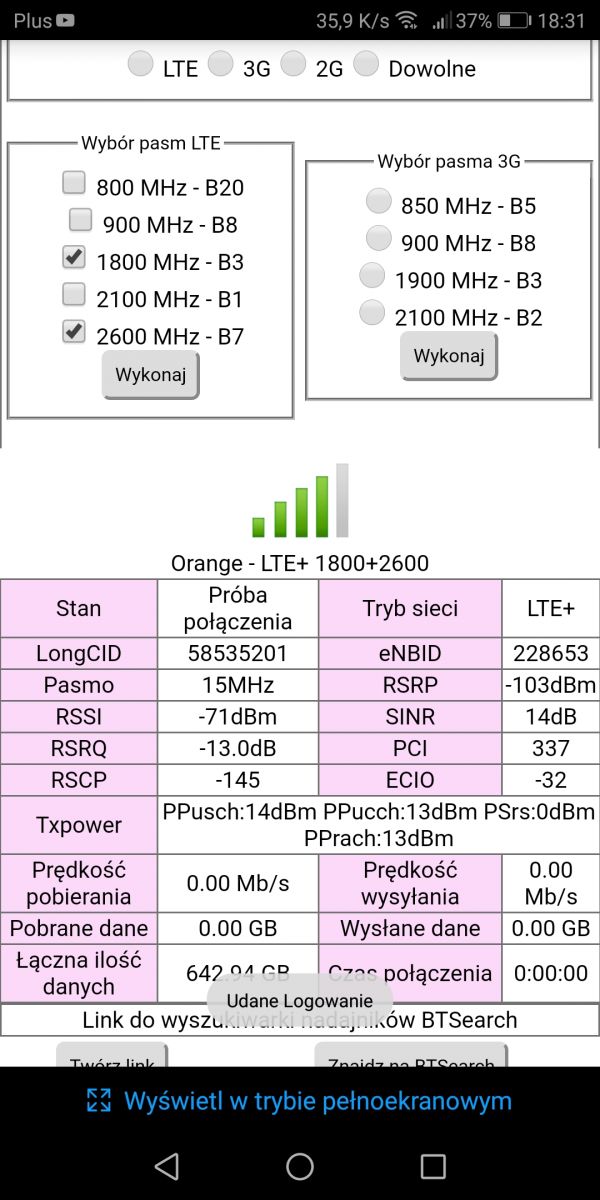The image size is (600, 1200).
Task: Tap the Twórz link button
Action: pyautogui.click(x=112, y=1056)
